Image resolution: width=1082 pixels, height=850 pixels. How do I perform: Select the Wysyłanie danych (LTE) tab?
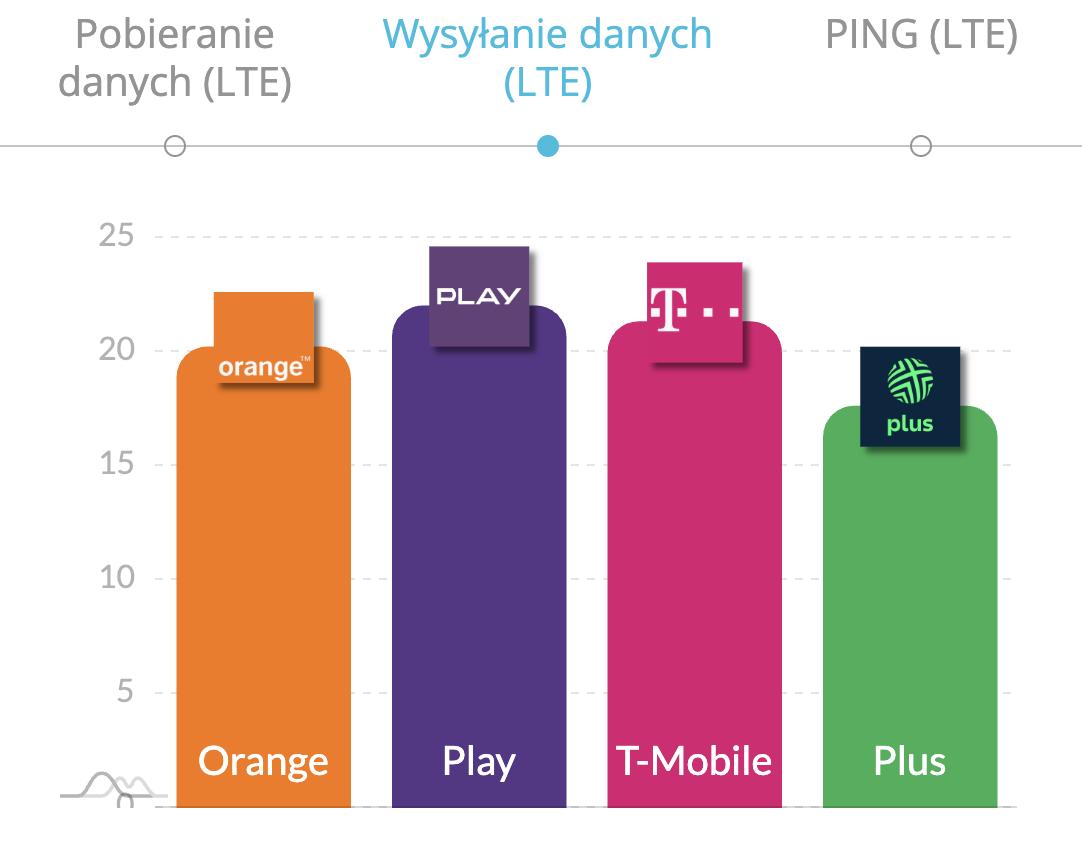click(x=547, y=58)
